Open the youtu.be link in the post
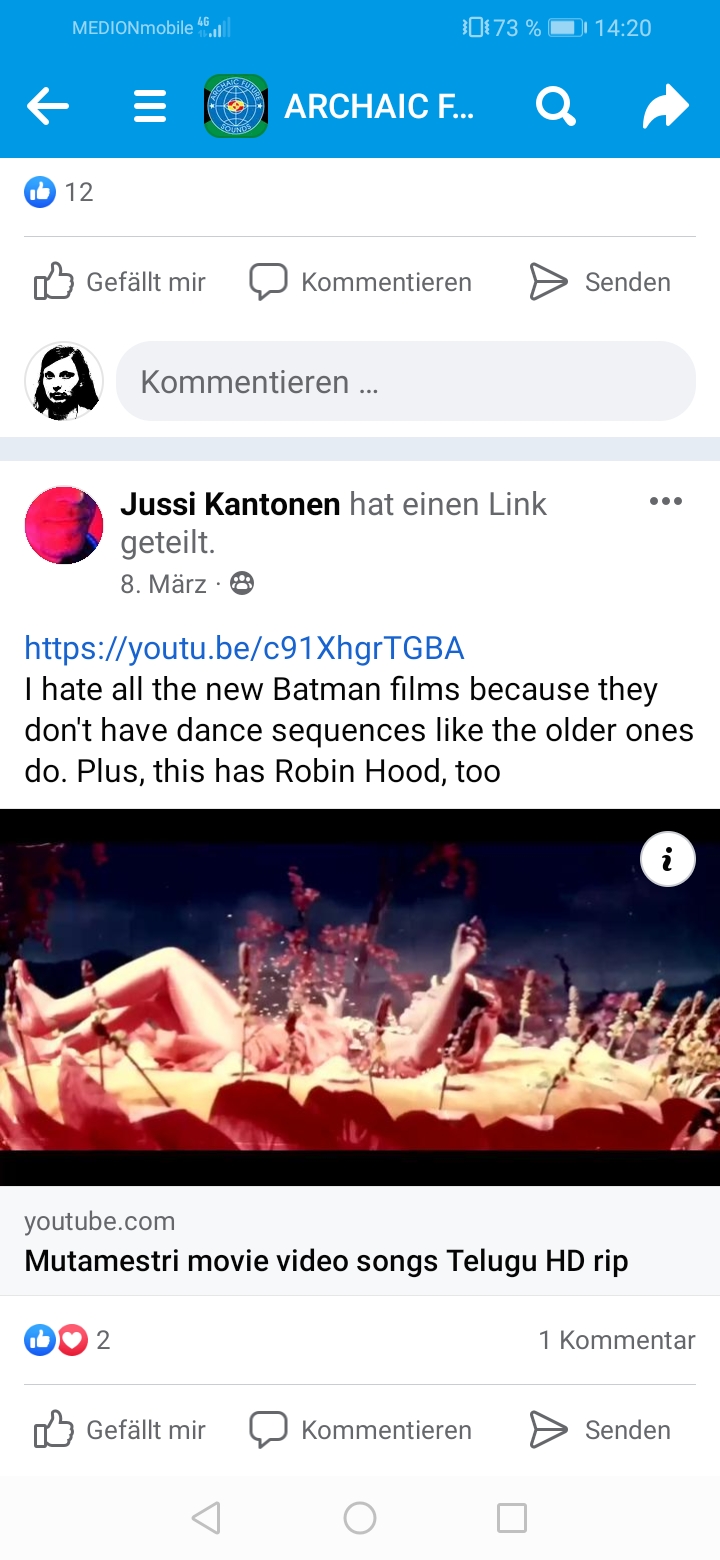The height and width of the screenshot is (1560, 720). 244,648
